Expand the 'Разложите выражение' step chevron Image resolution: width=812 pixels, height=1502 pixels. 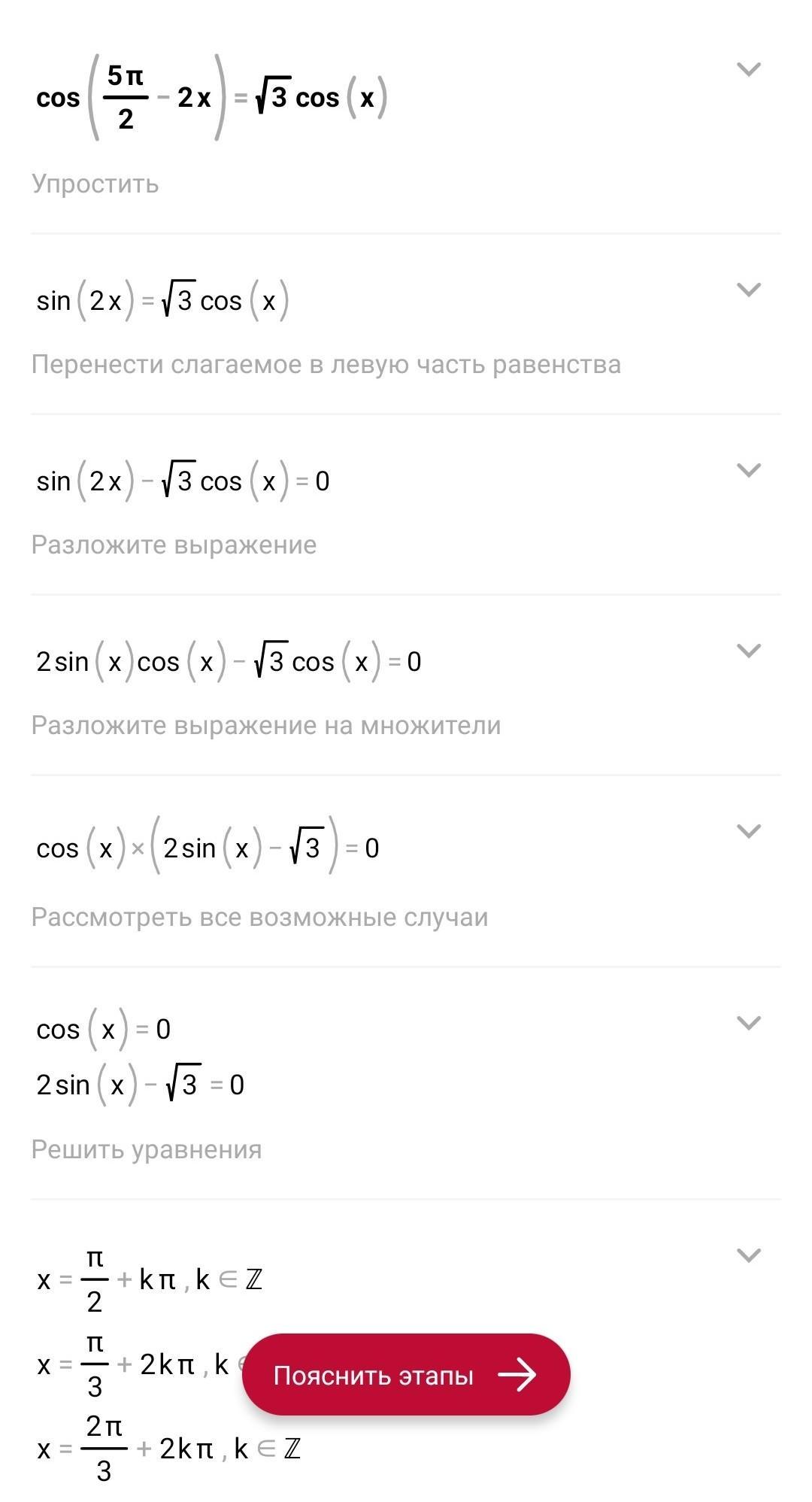tap(748, 470)
